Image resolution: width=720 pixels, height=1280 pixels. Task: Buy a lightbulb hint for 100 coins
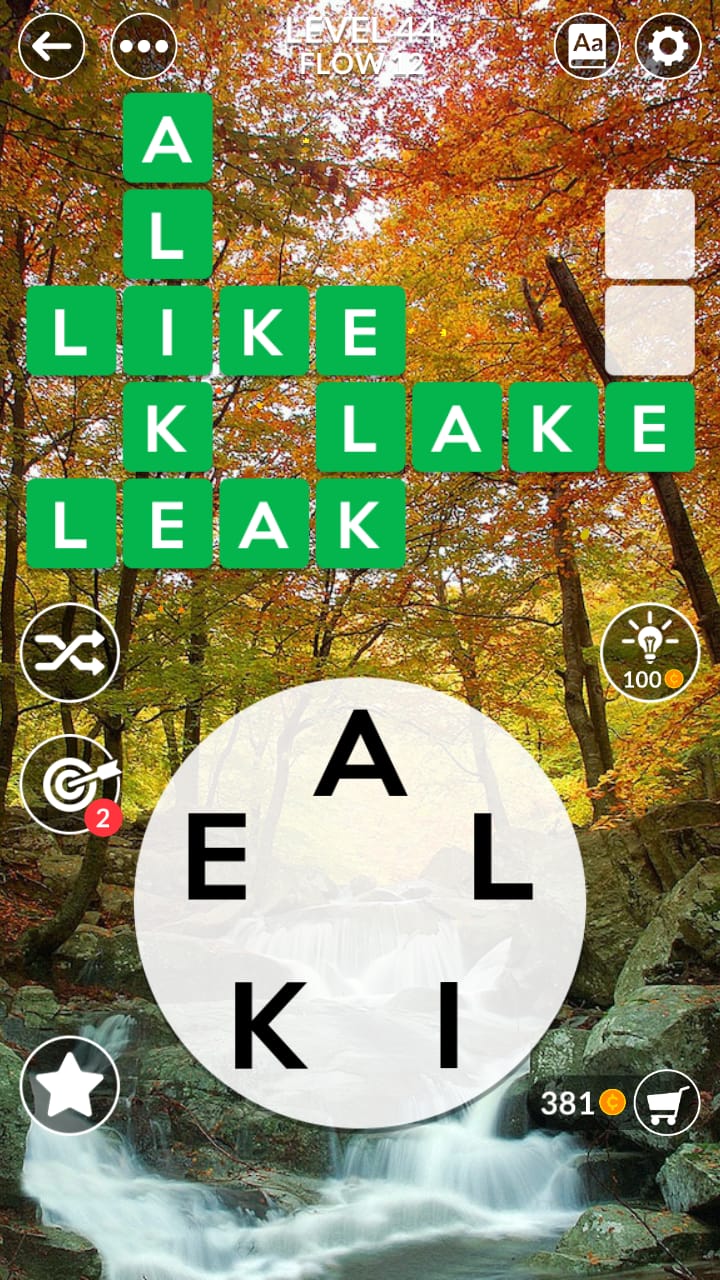[x=650, y=653]
